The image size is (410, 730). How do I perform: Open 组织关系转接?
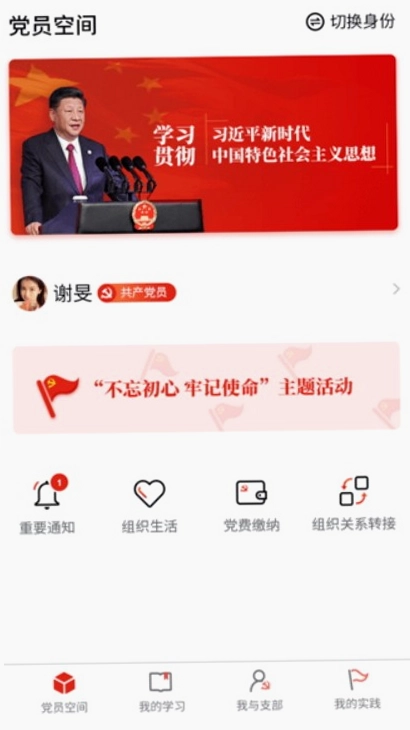(x=354, y=504)
